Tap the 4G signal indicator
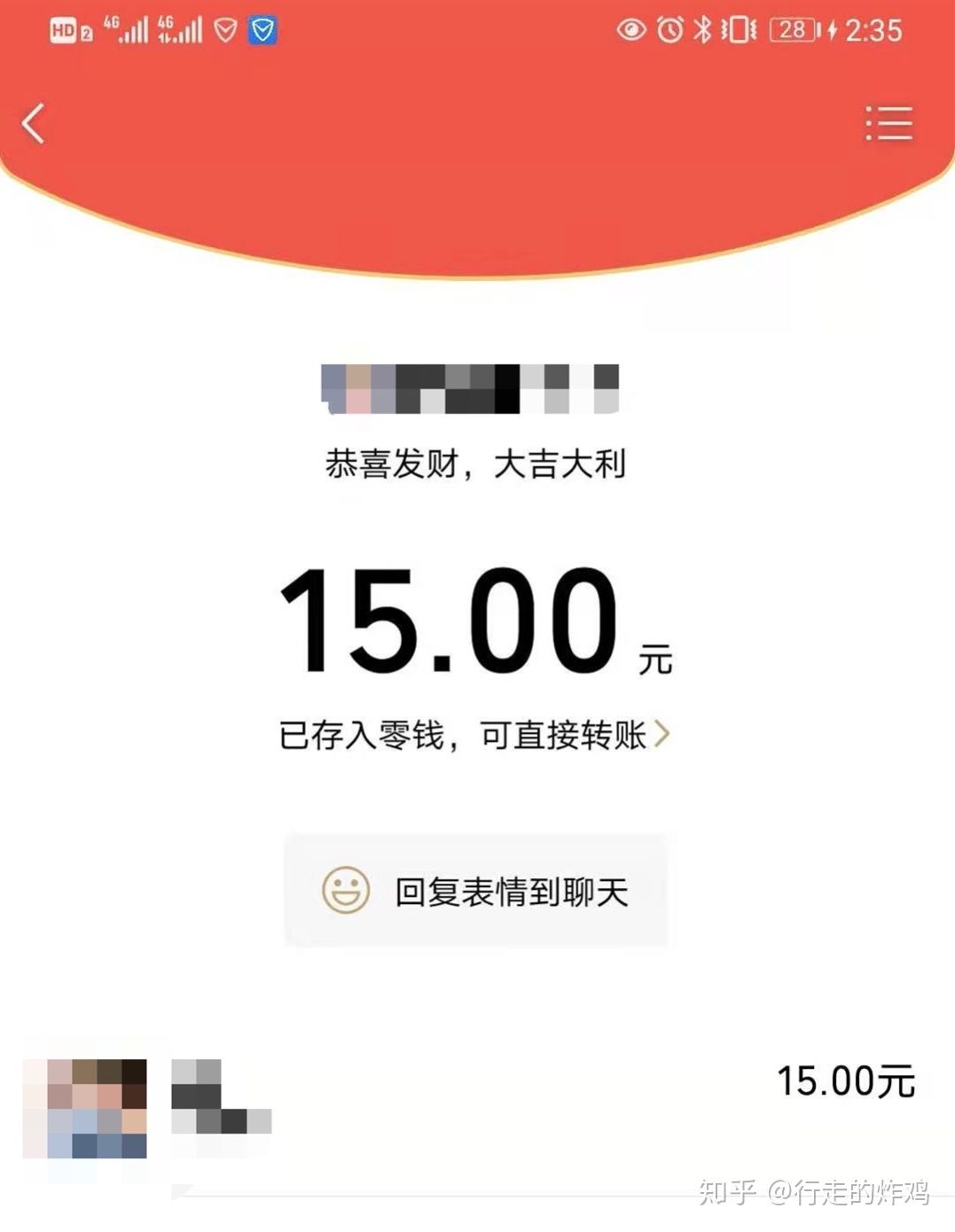955x1232 pixels. 129,29
